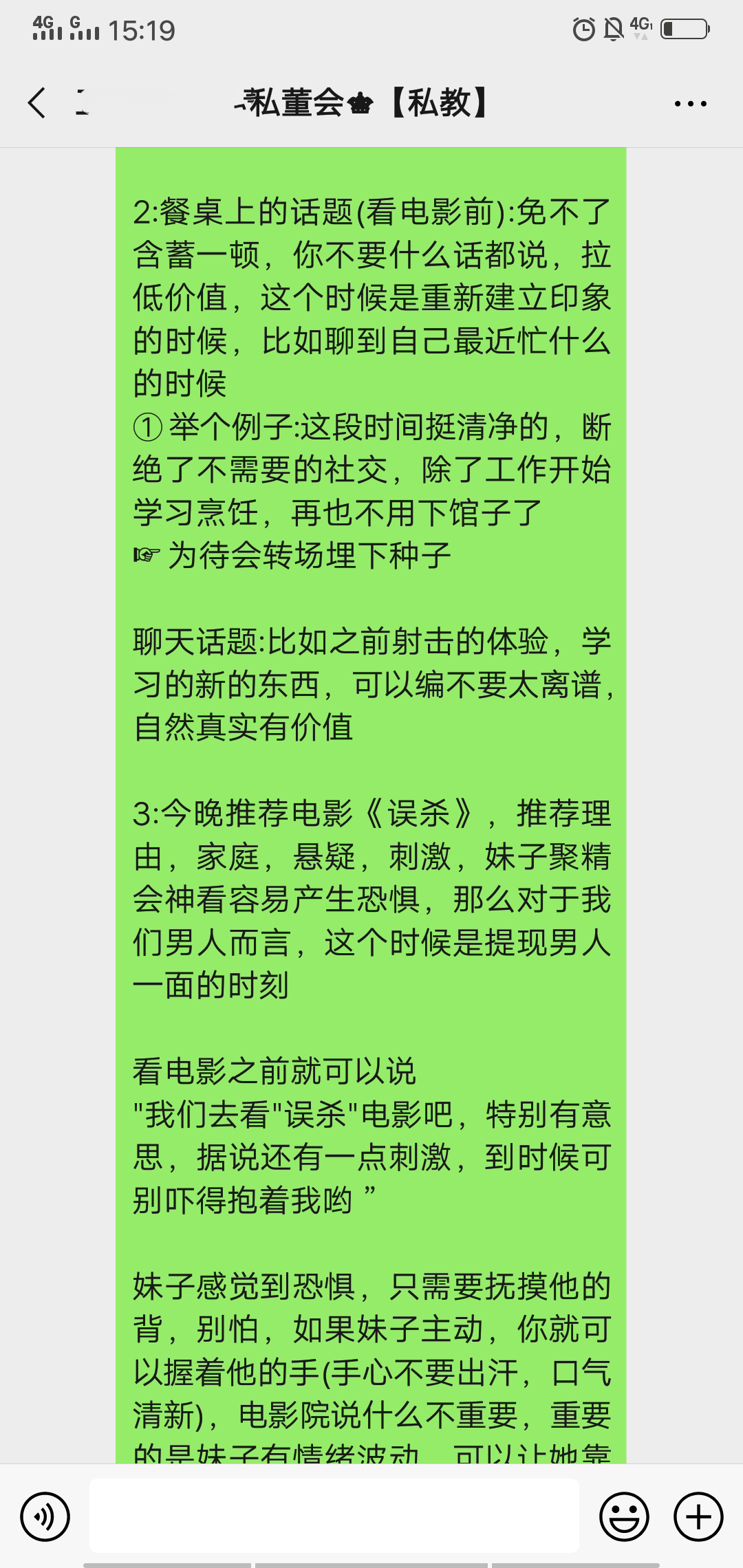Open the chat info overflow menu
The height and width of the screenshot is (1568, 743).
click(690, 104)
